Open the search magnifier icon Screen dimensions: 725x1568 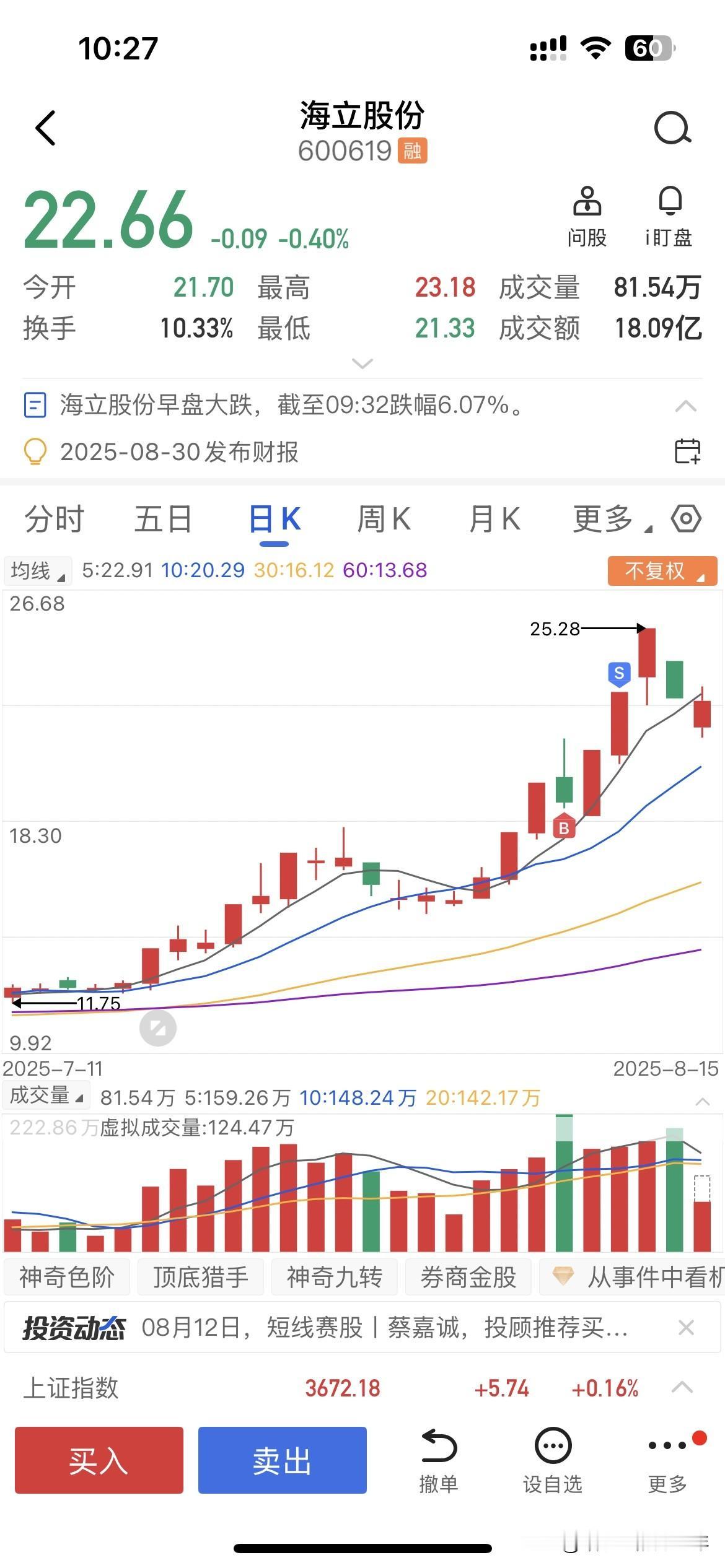672,128
